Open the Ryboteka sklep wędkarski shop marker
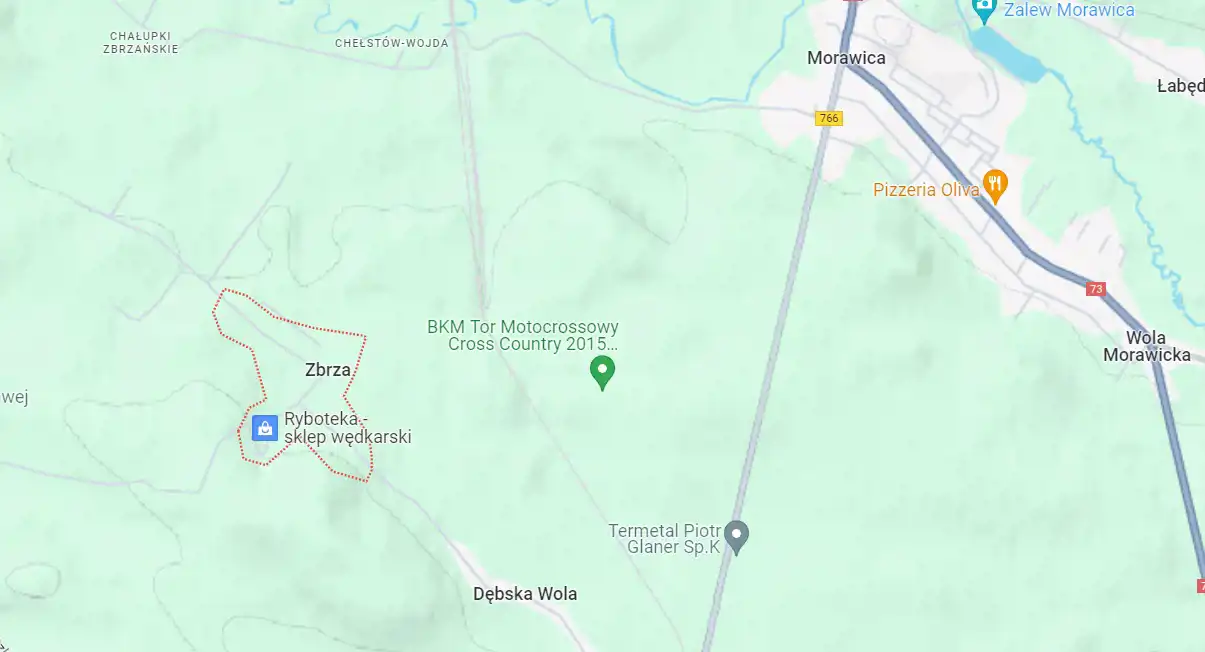 click(x=264, y=429)
